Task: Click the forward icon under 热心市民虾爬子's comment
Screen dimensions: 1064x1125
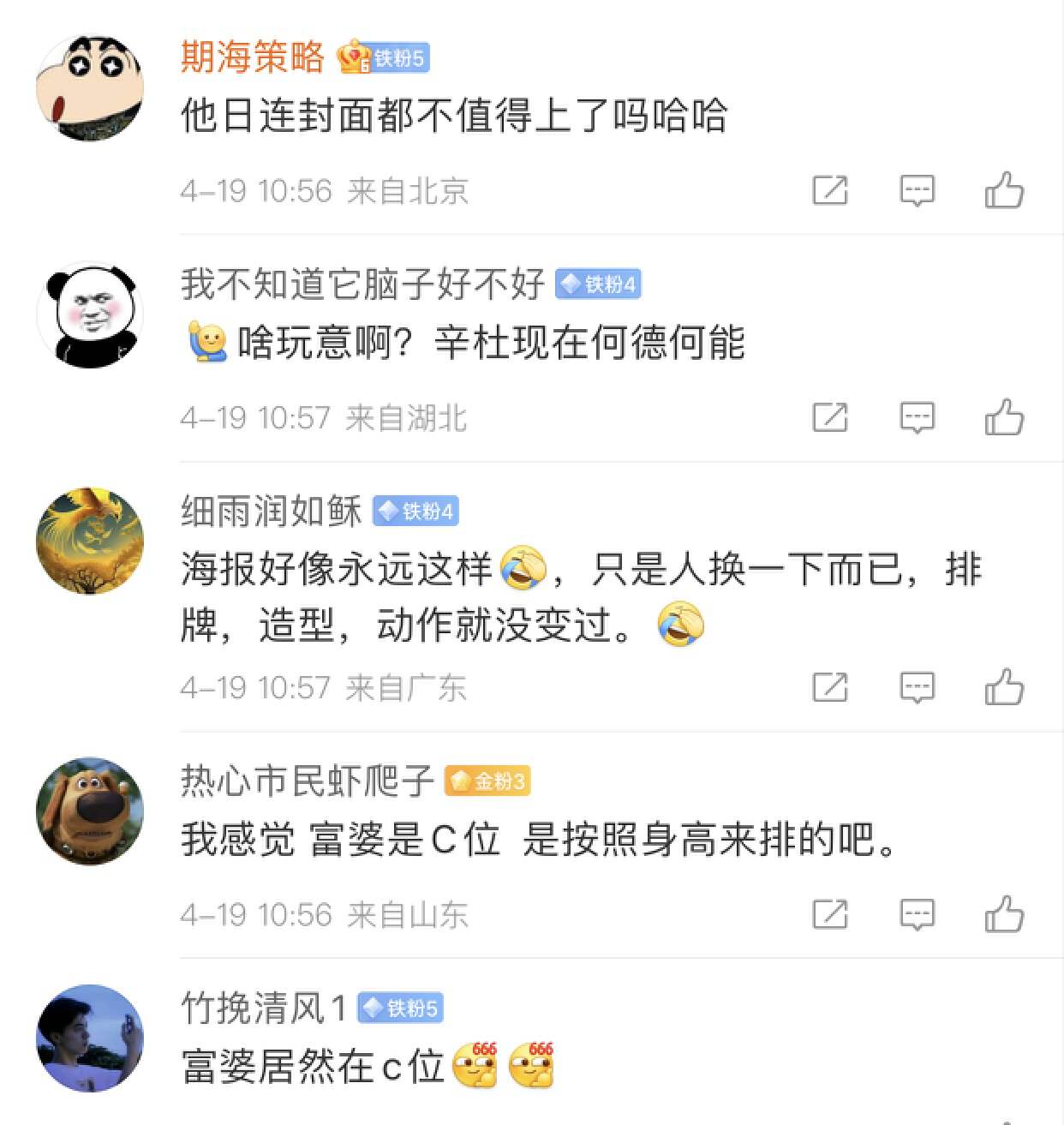Action: (828, 913)
